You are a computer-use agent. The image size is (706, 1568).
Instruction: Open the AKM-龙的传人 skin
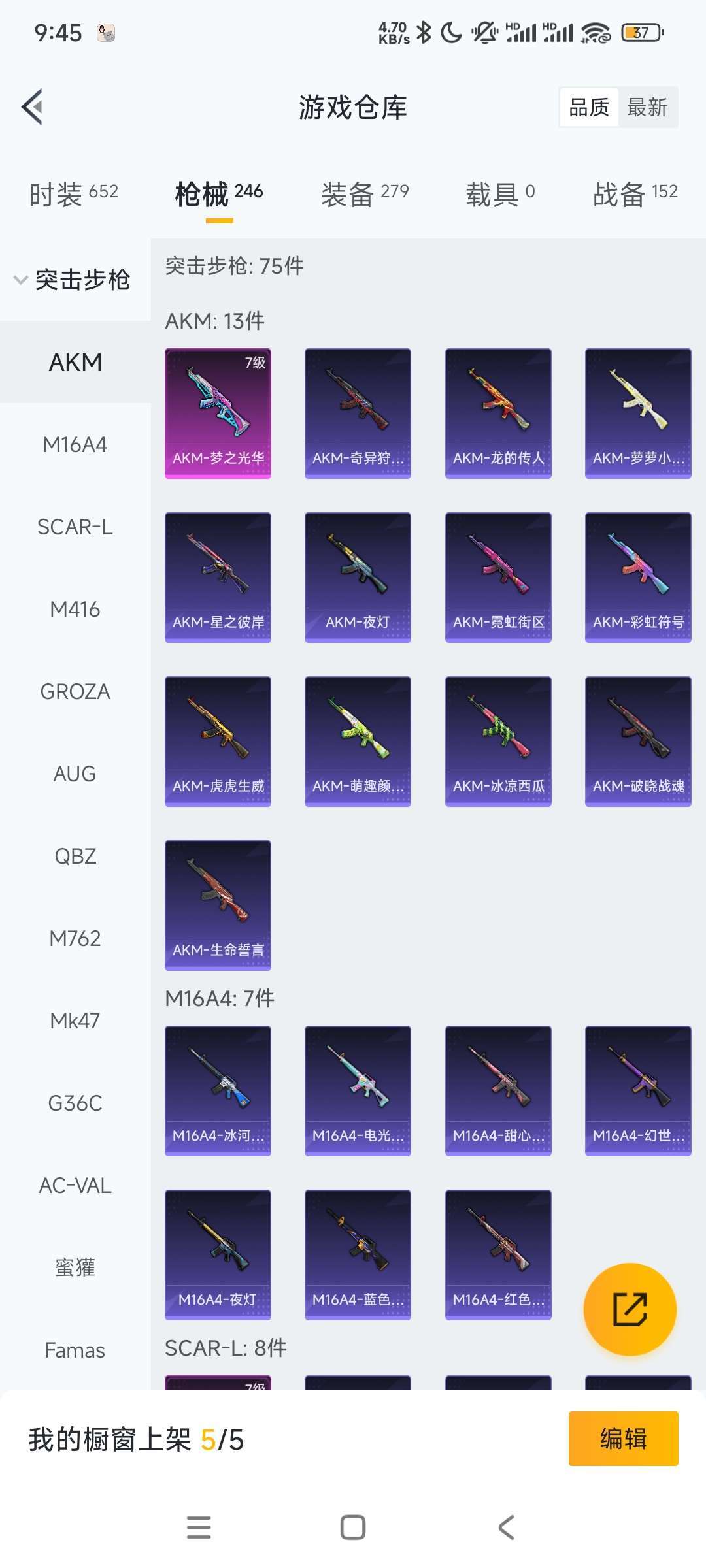pyautogui.click(x=498, y=413)
